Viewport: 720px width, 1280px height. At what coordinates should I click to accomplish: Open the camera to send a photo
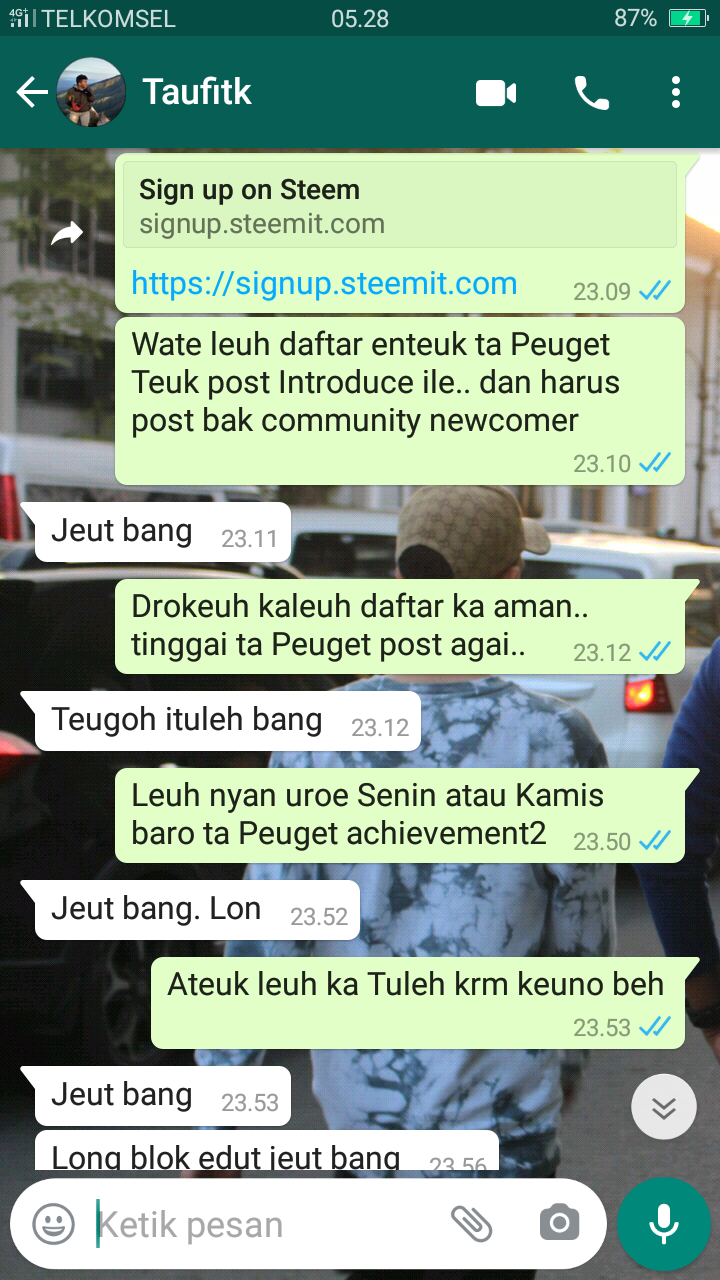point(559,1223)
